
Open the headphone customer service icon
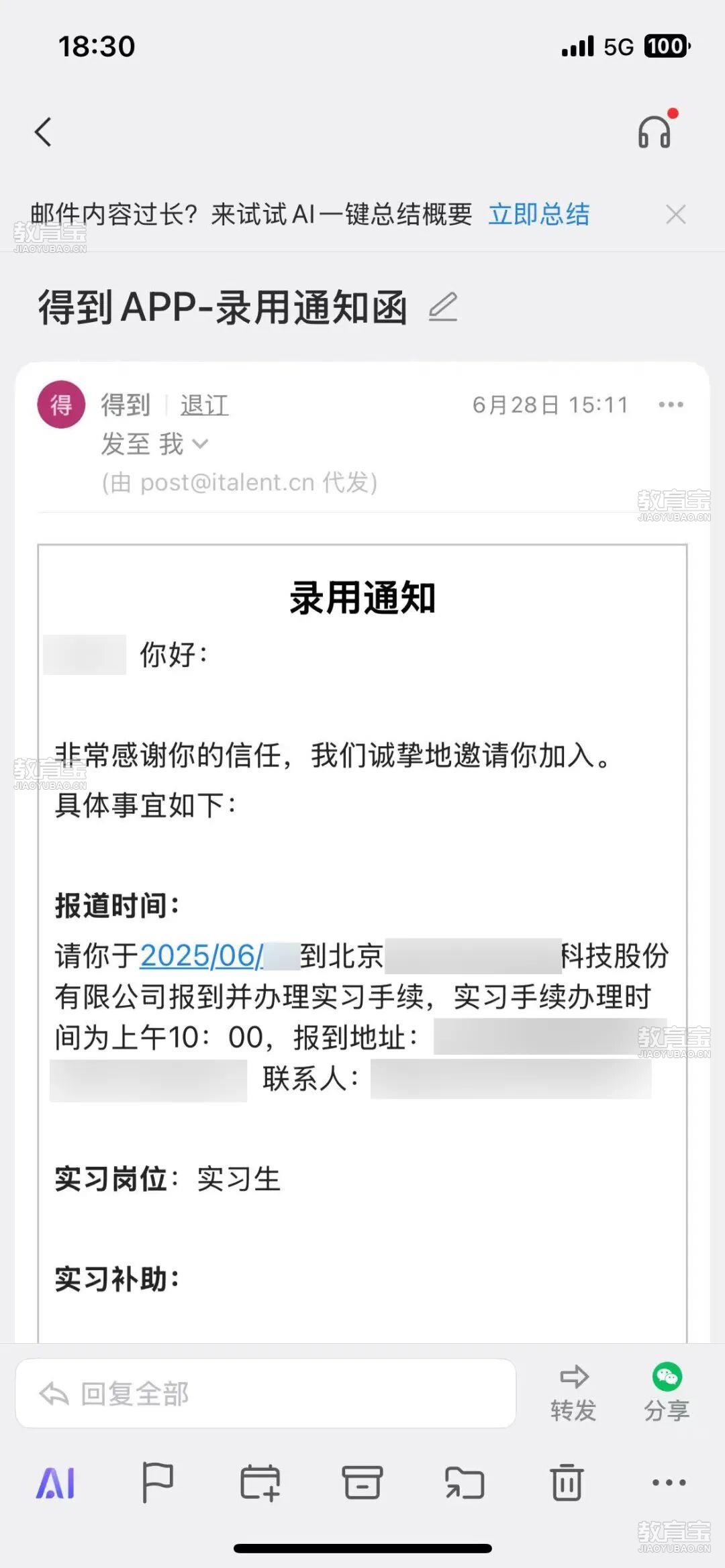[655, 132]
